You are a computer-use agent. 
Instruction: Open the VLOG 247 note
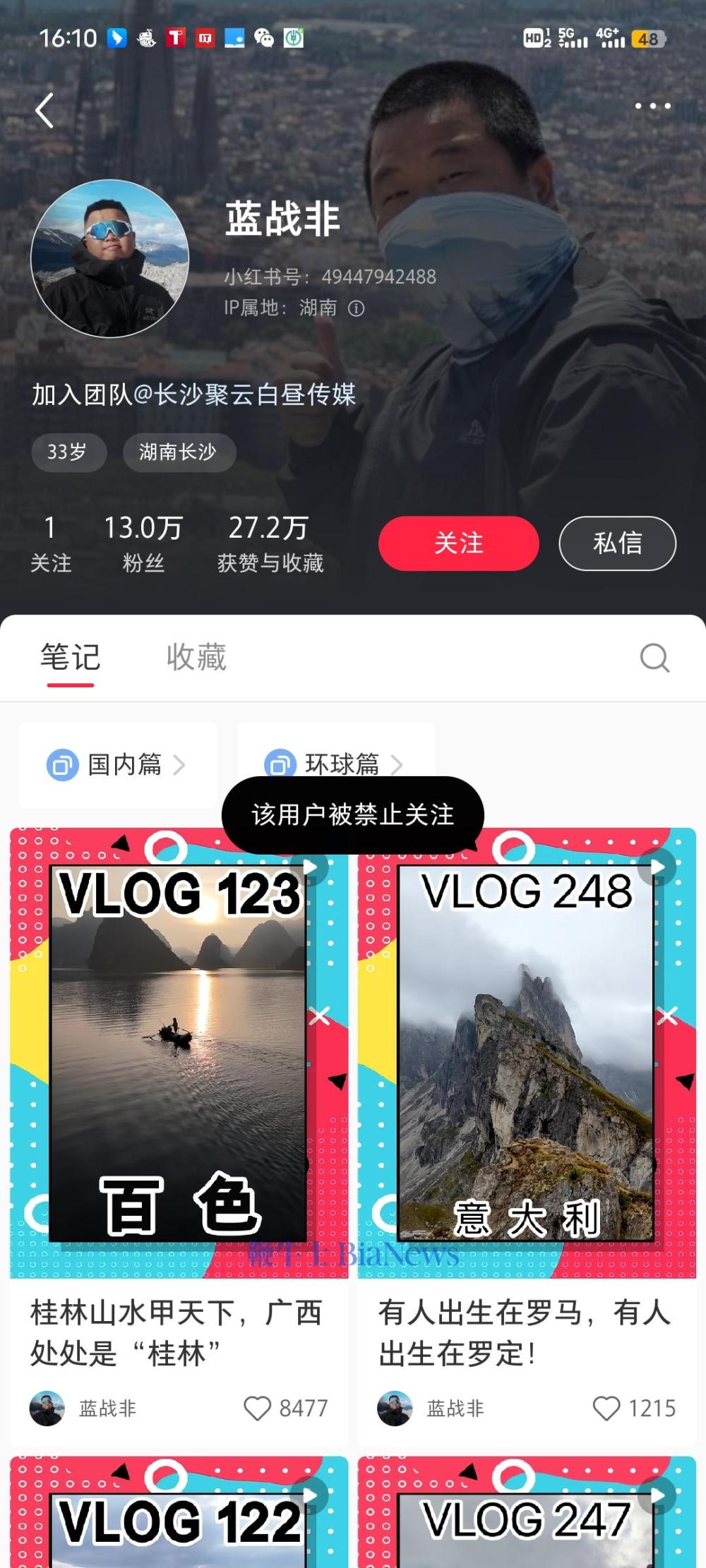(x=526, y=1517)
